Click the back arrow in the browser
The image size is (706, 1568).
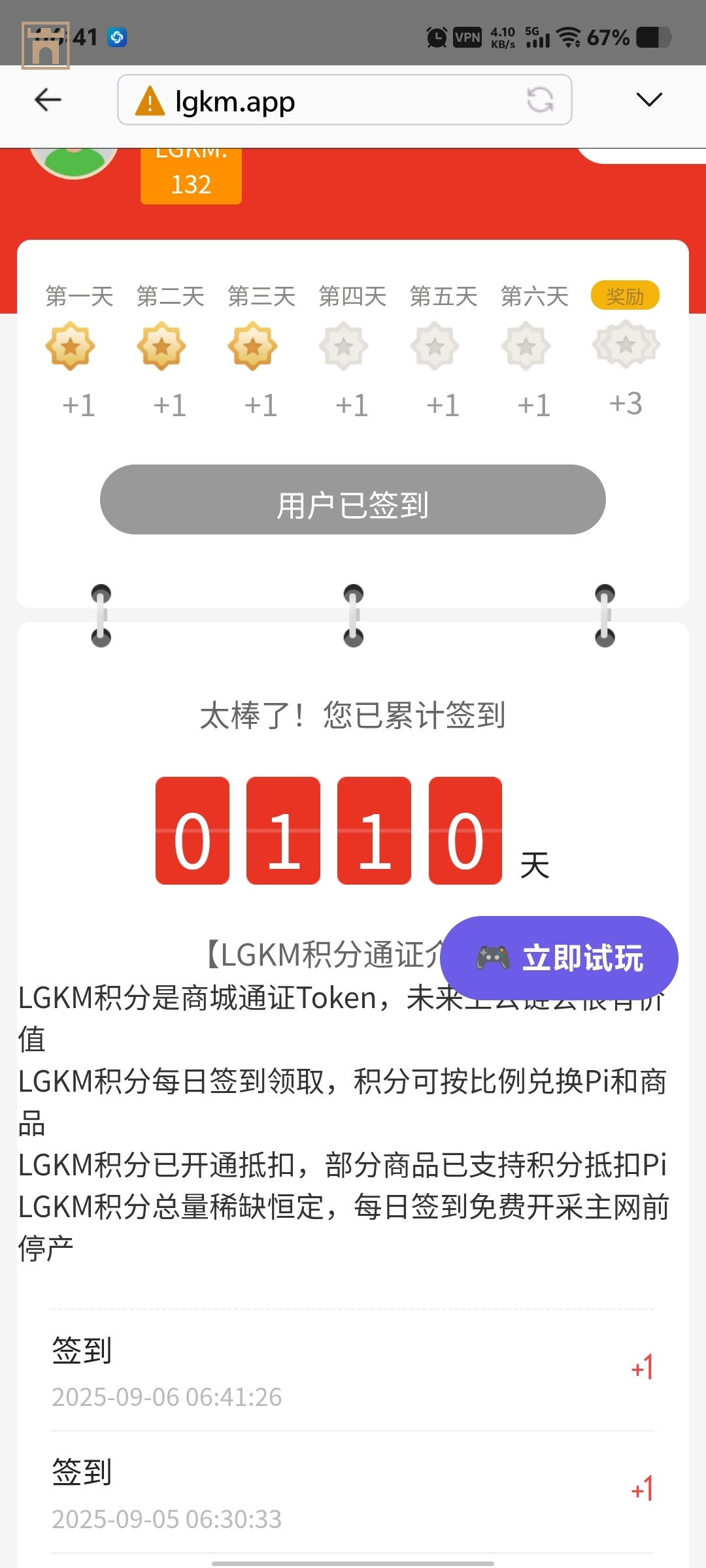(47, 99)
